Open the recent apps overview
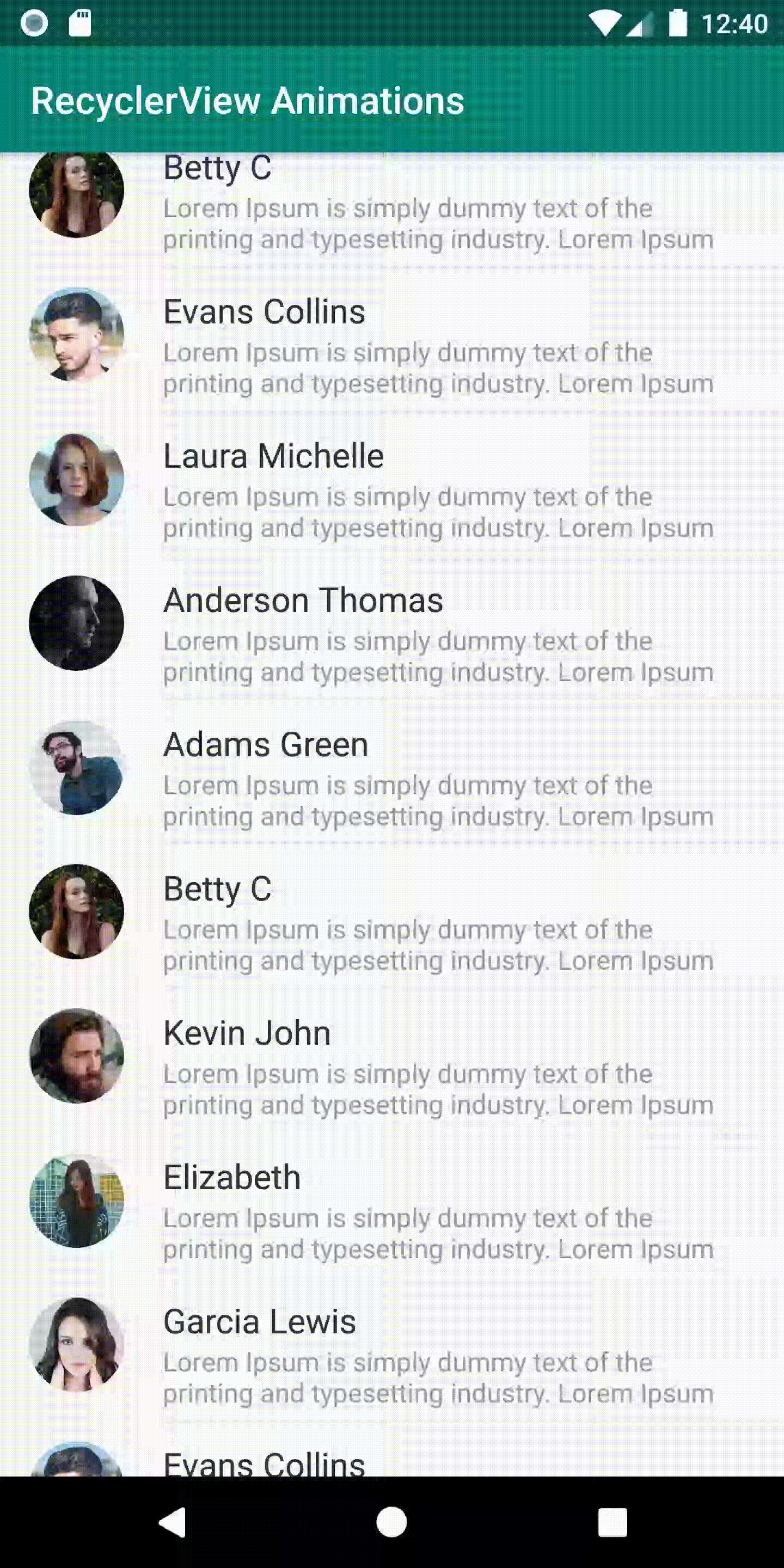The image size is (784, 1568). [612, 1522]
